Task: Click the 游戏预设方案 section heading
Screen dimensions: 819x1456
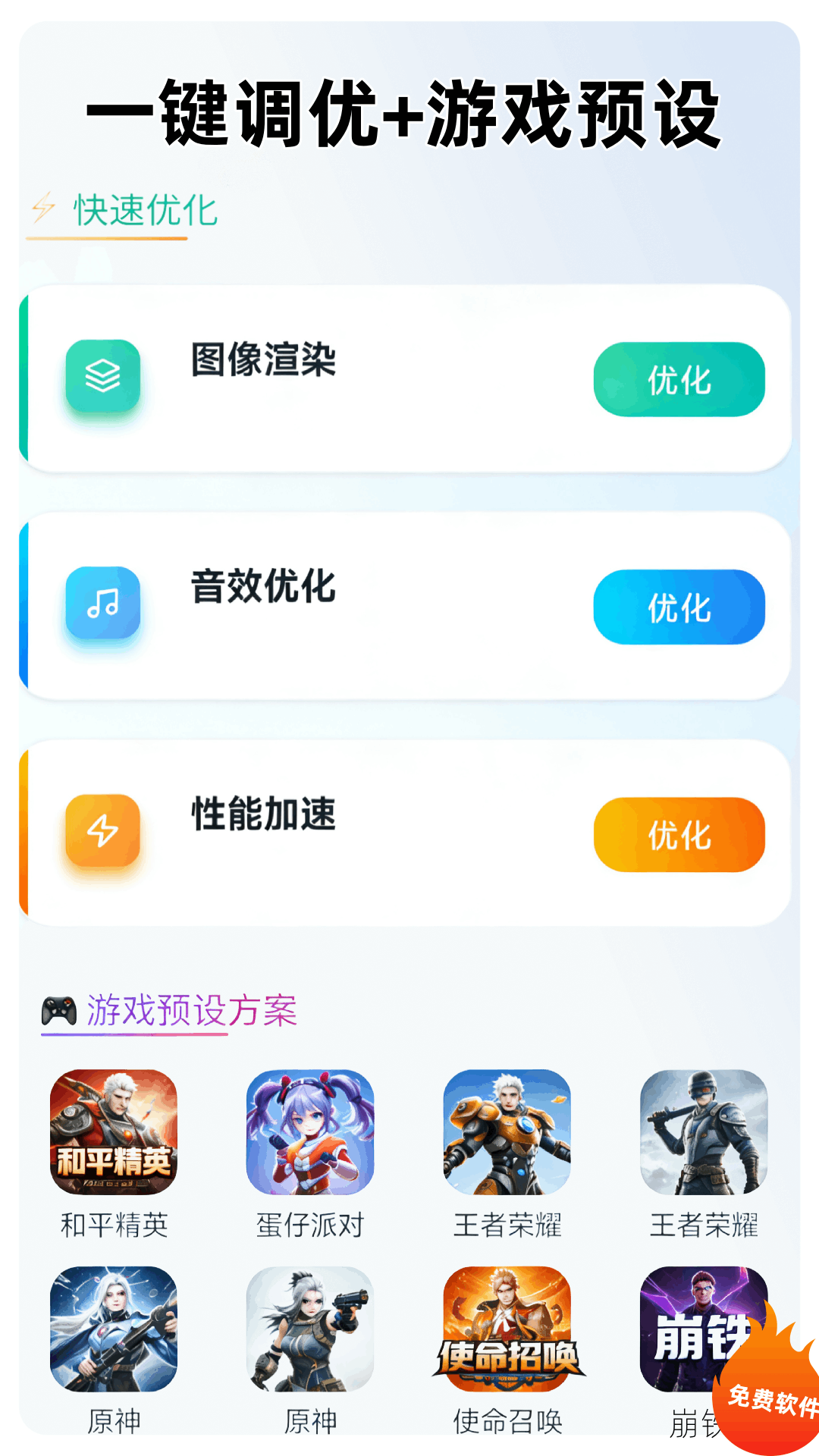Action: click(193, 1011)
